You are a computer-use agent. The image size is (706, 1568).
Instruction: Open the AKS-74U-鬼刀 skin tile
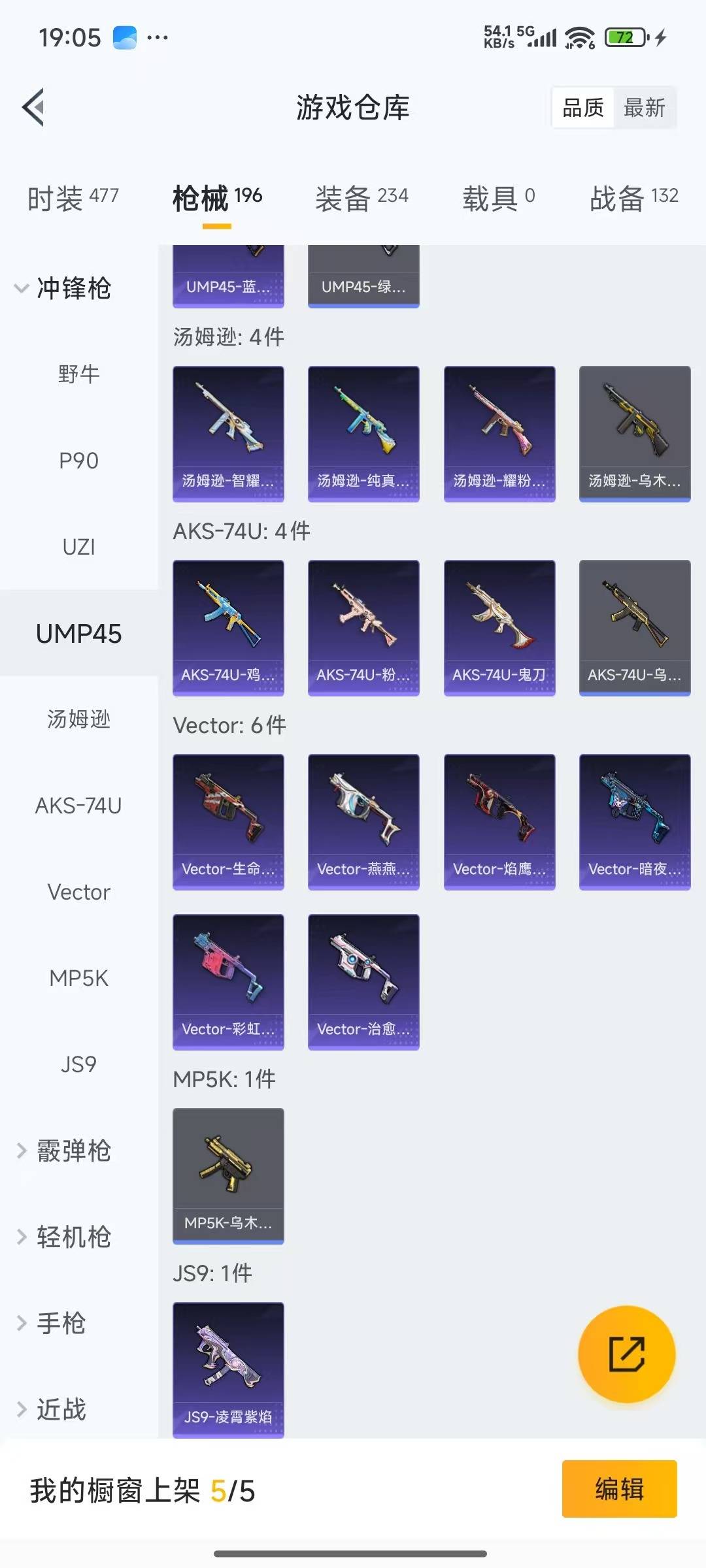[499, 627]
